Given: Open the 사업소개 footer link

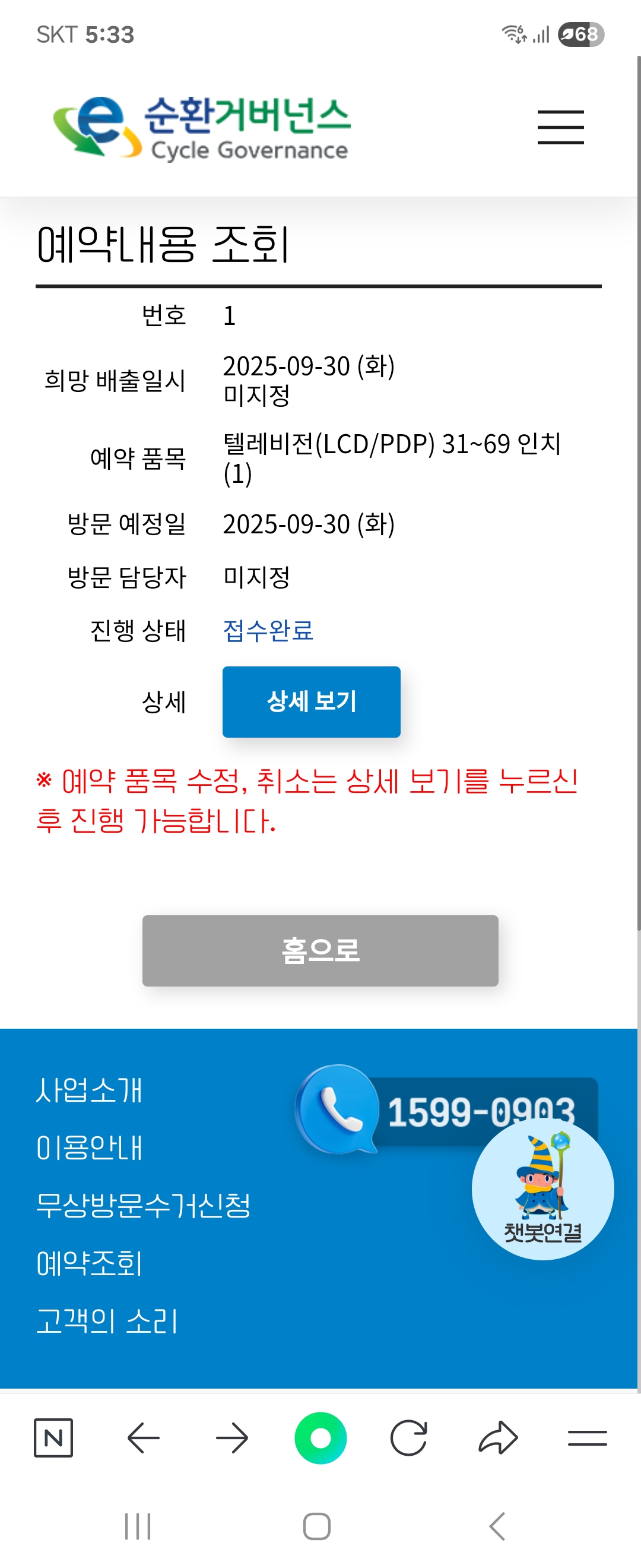Looking at the screenshot, I should pyautogui.click(x=89, y=1090).
